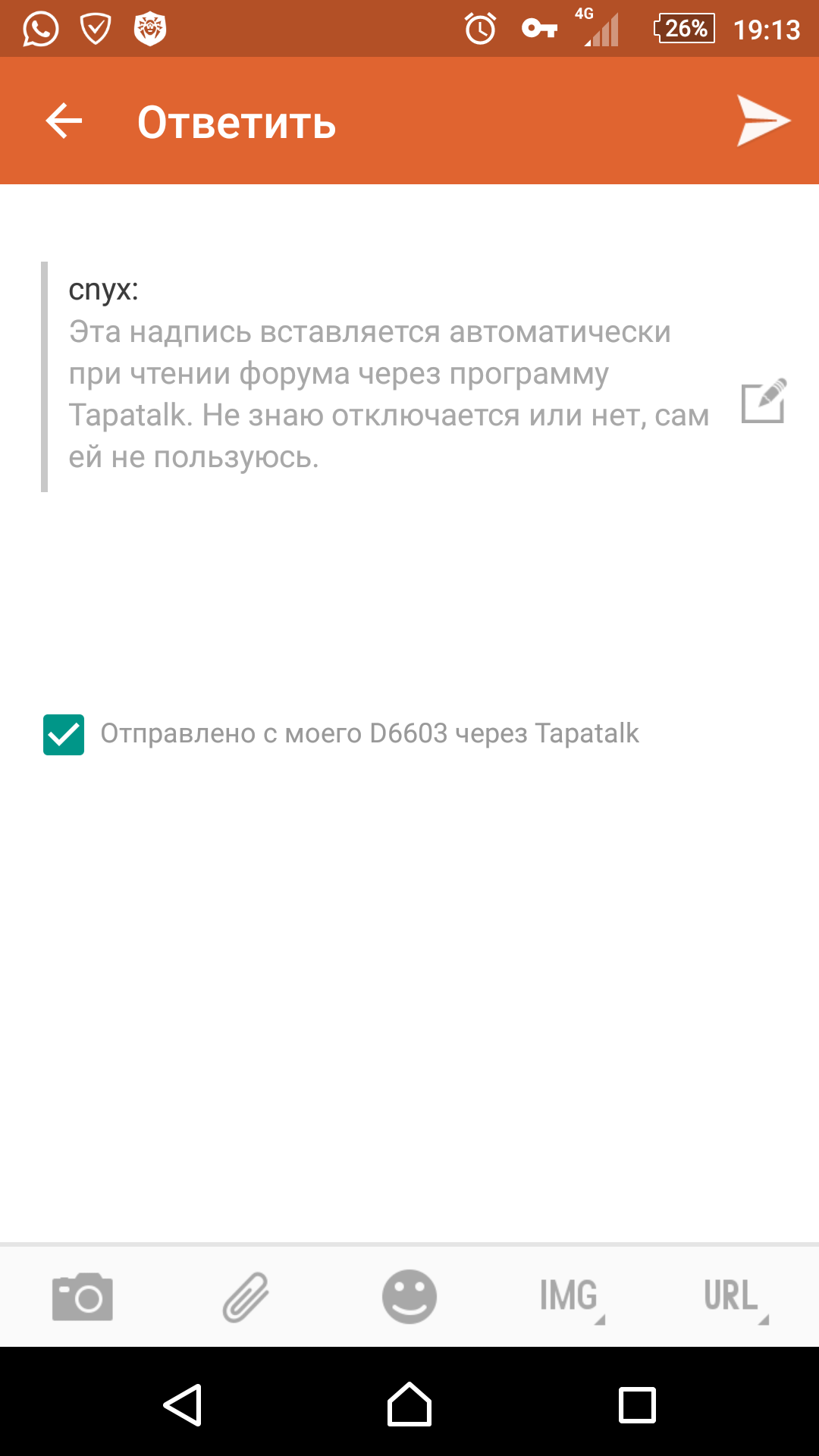Send the reply with the paper plane icon

tap(764, 121)
